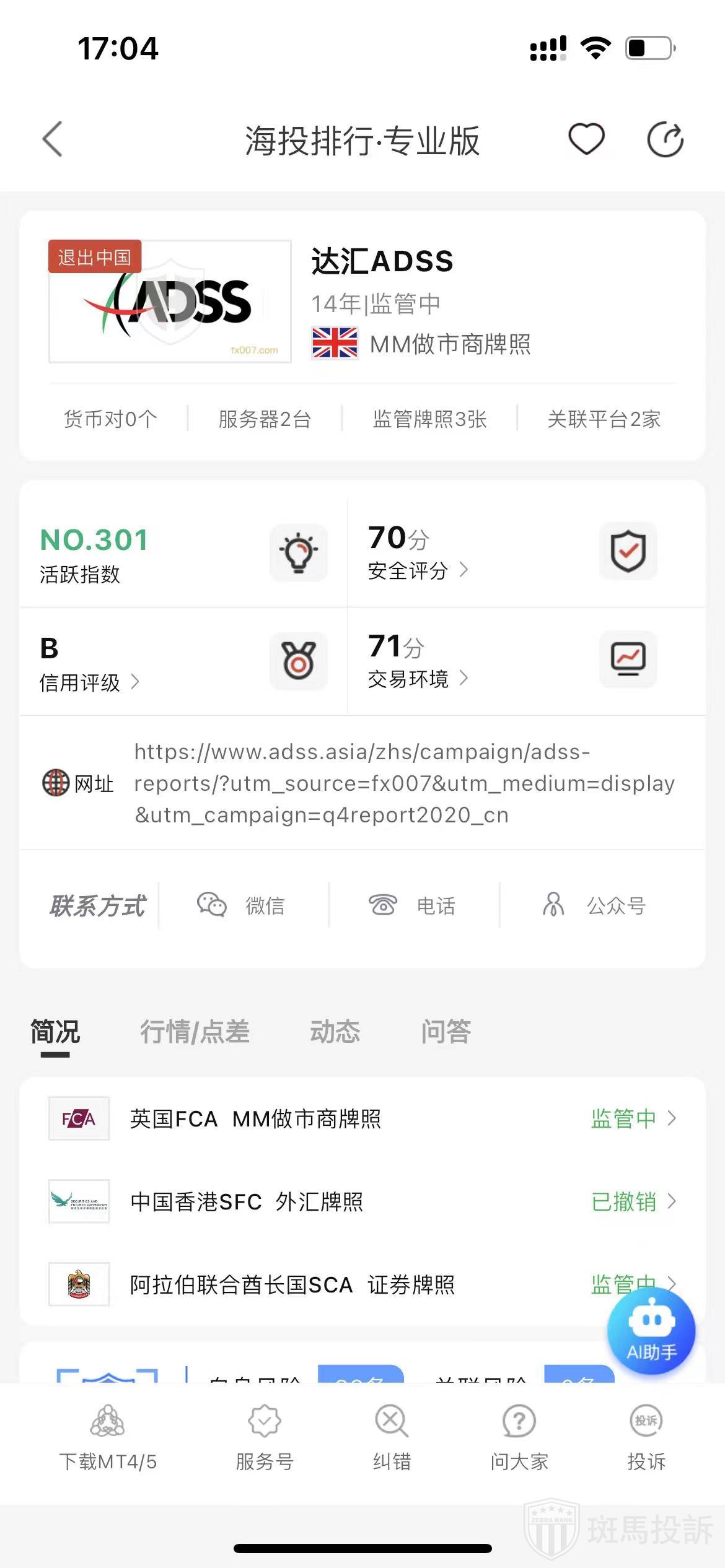Go back using the back arrow
Viewport: 725px width, 1568px height.
coord(53,139)
